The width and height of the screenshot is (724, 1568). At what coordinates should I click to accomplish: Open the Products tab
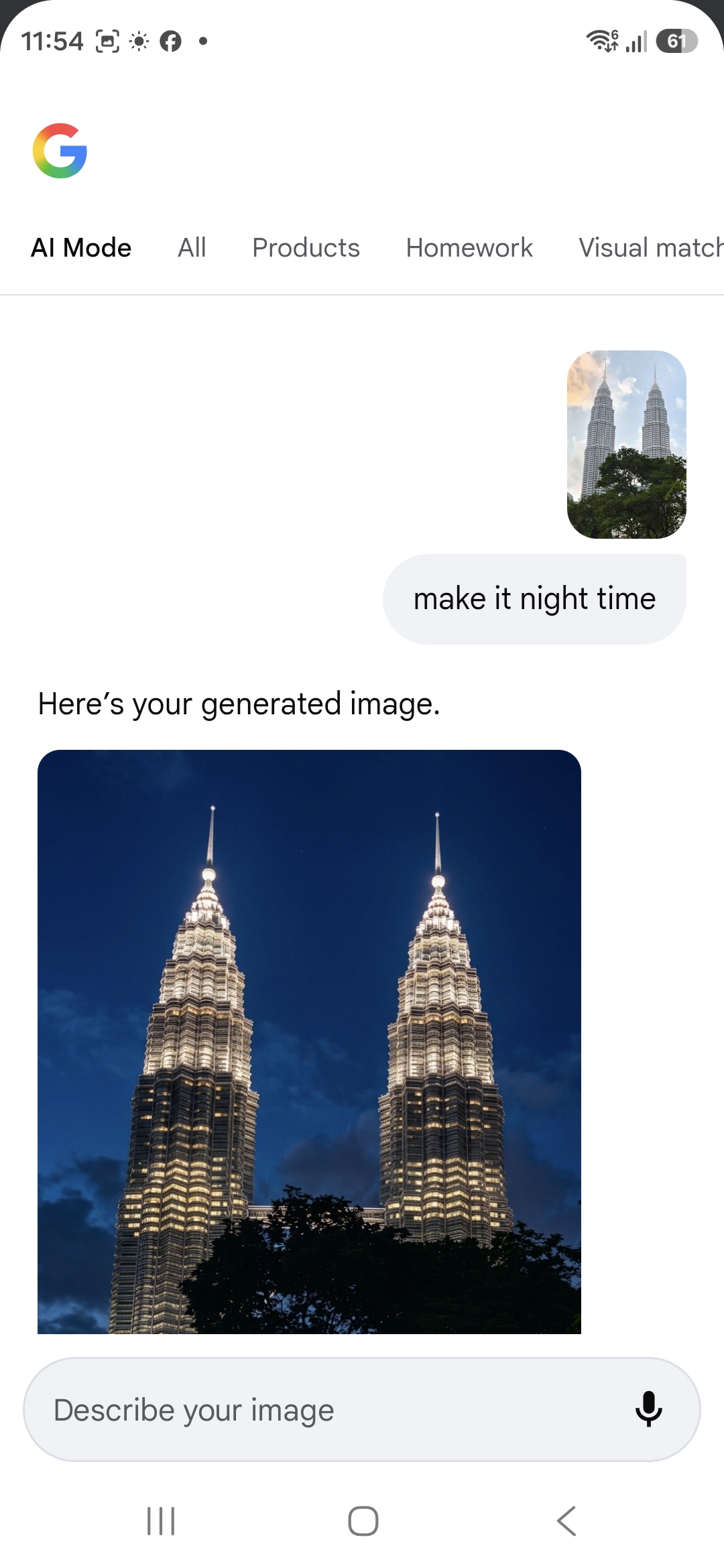(x=306, y=248)
